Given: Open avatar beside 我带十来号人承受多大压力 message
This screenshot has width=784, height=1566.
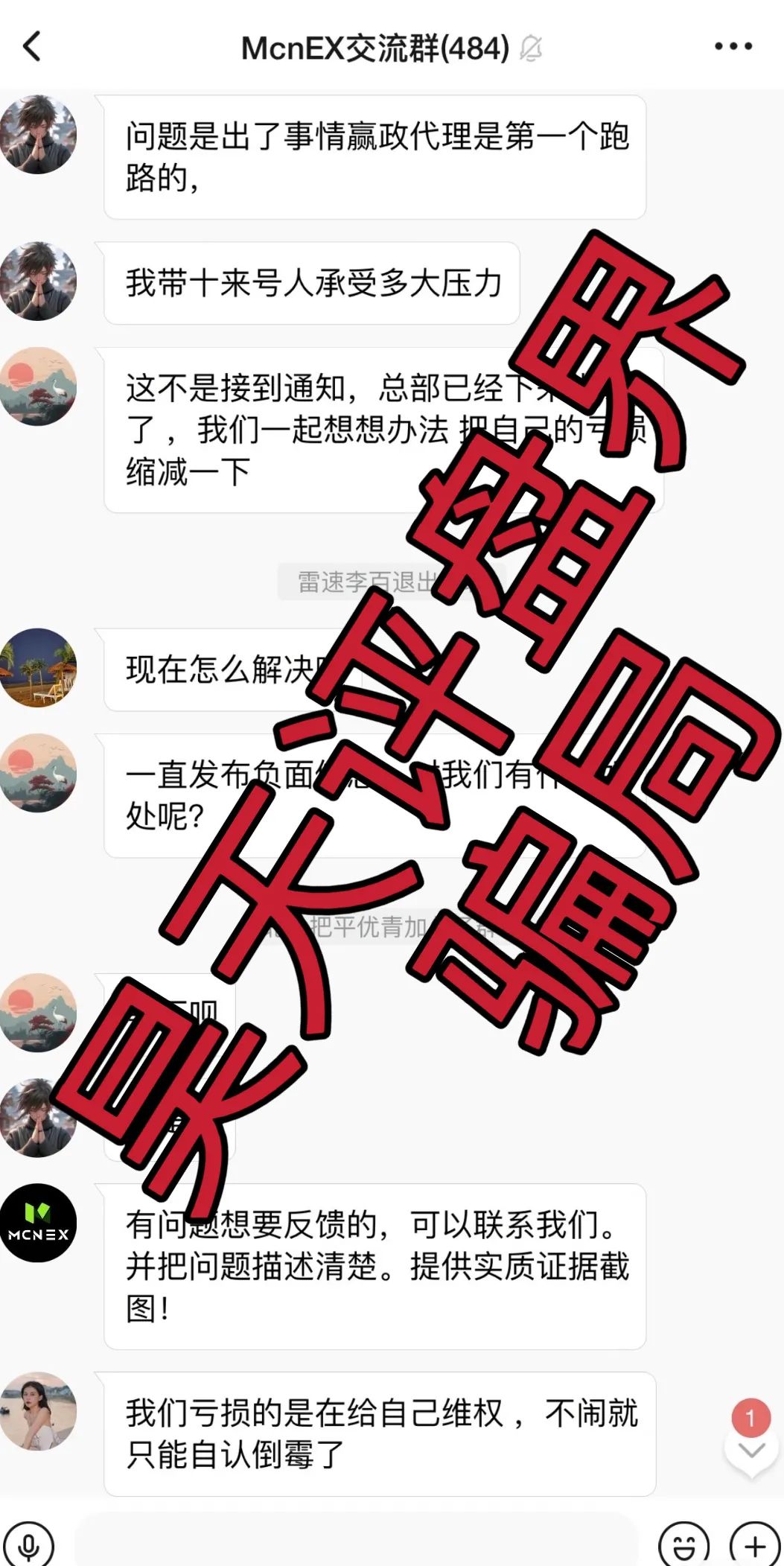Looking at the screenshot, I should click(x=38, y=281).
